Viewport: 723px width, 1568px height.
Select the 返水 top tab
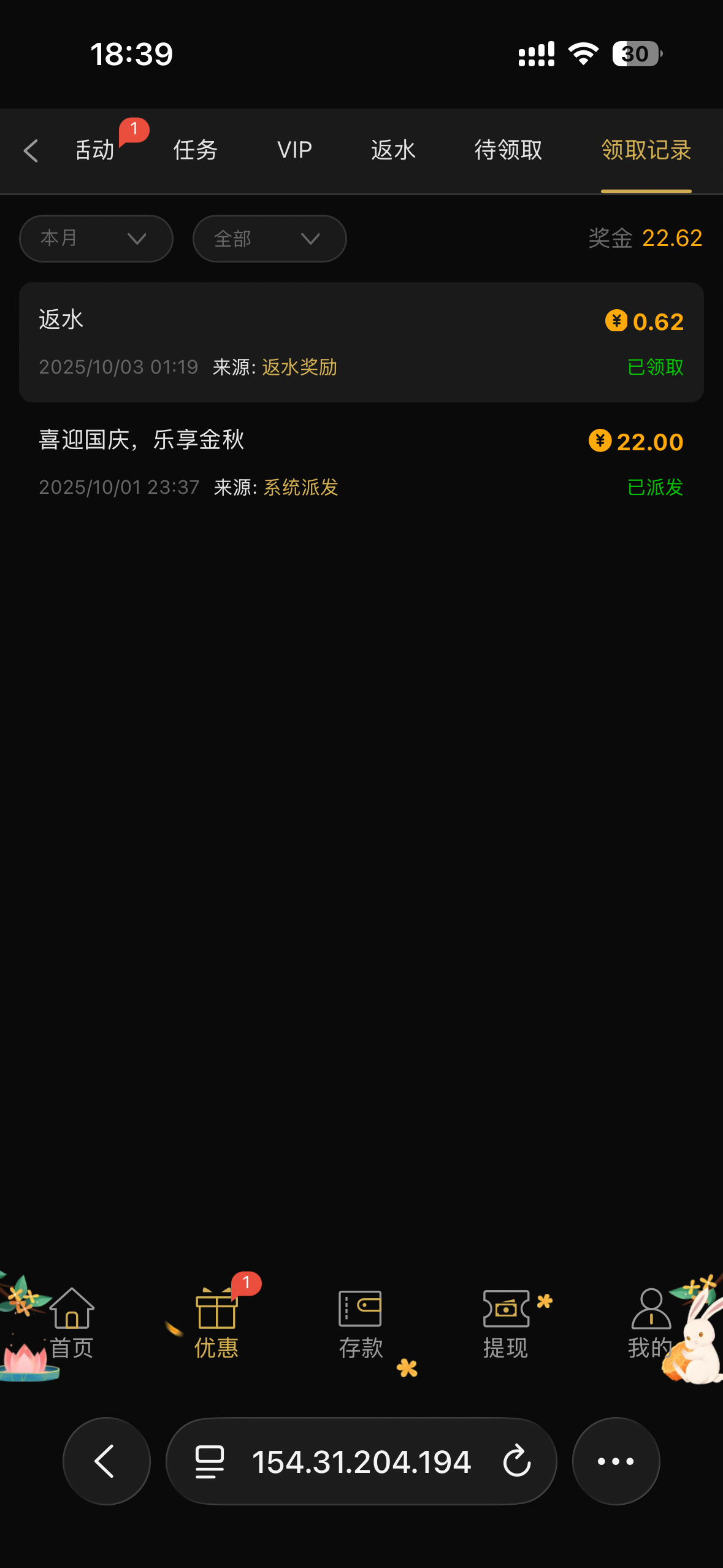[393, 150]
